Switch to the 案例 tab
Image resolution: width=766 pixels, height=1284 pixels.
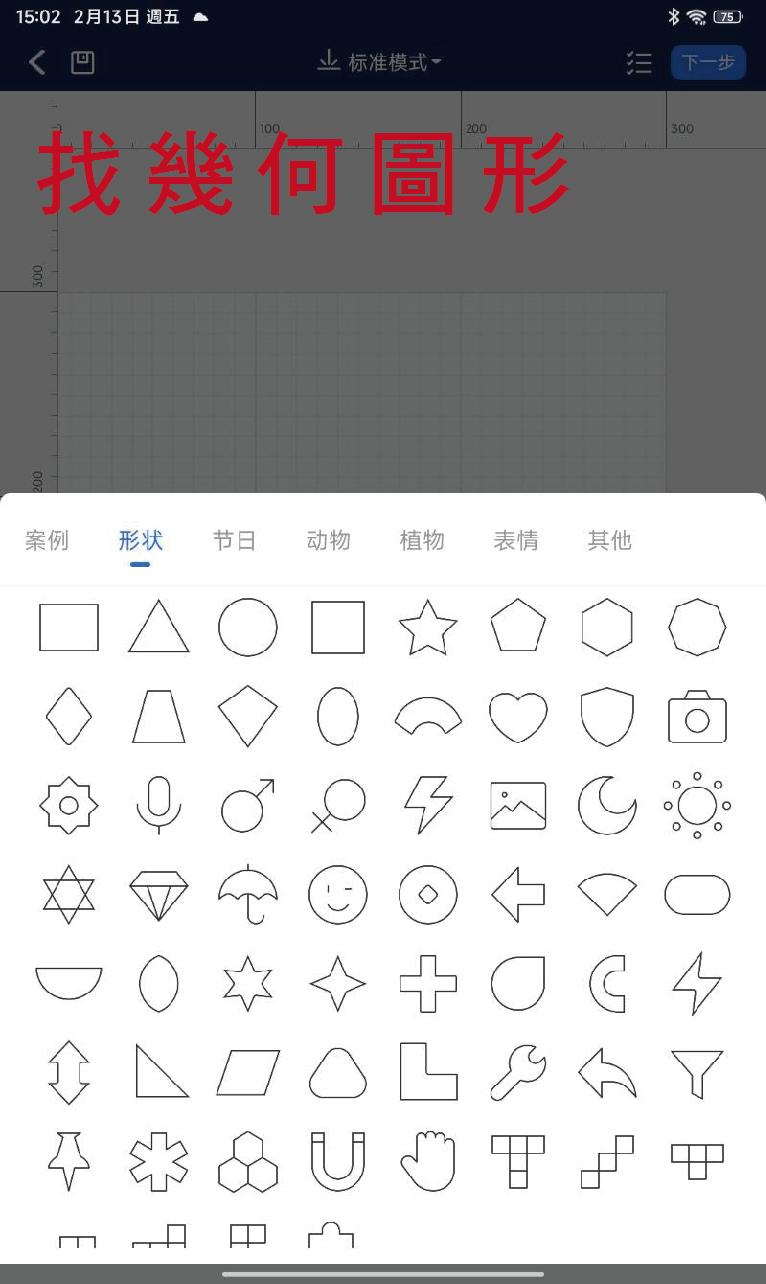click(x=47, y=541)
